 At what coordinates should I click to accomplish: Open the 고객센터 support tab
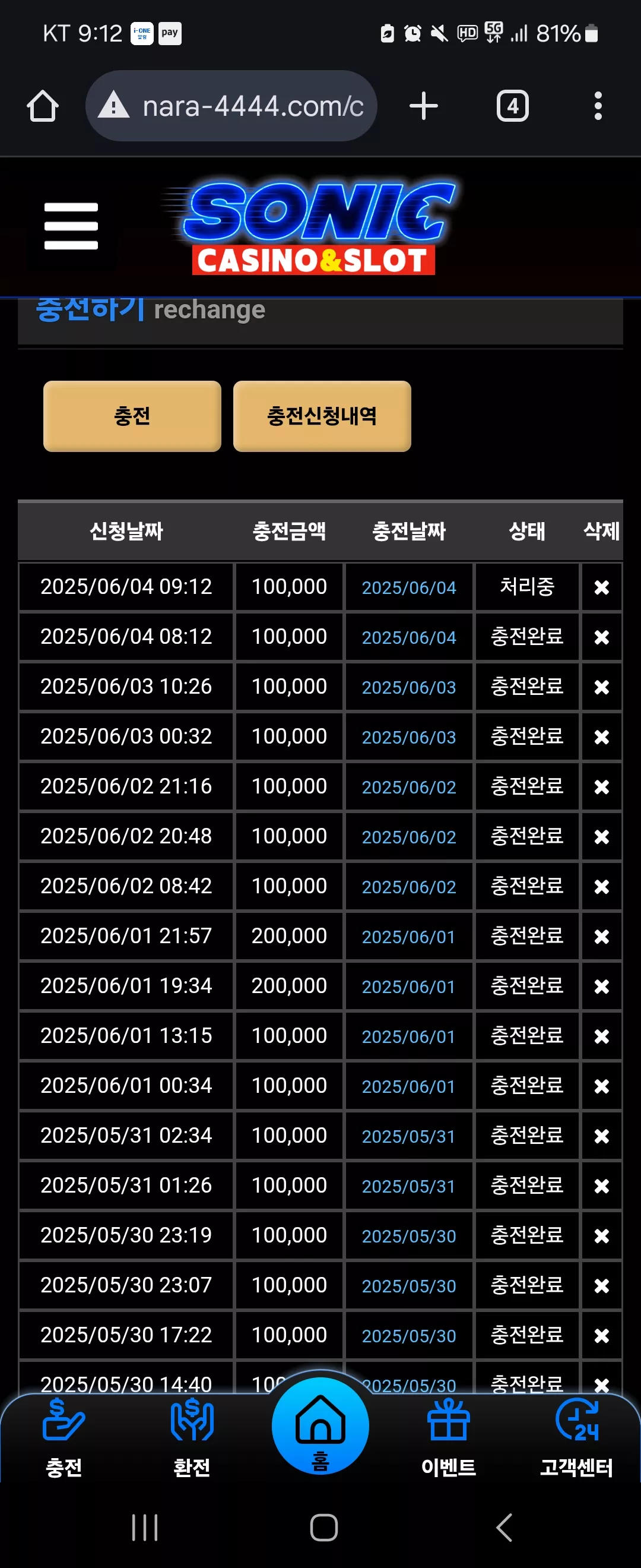576,1439
